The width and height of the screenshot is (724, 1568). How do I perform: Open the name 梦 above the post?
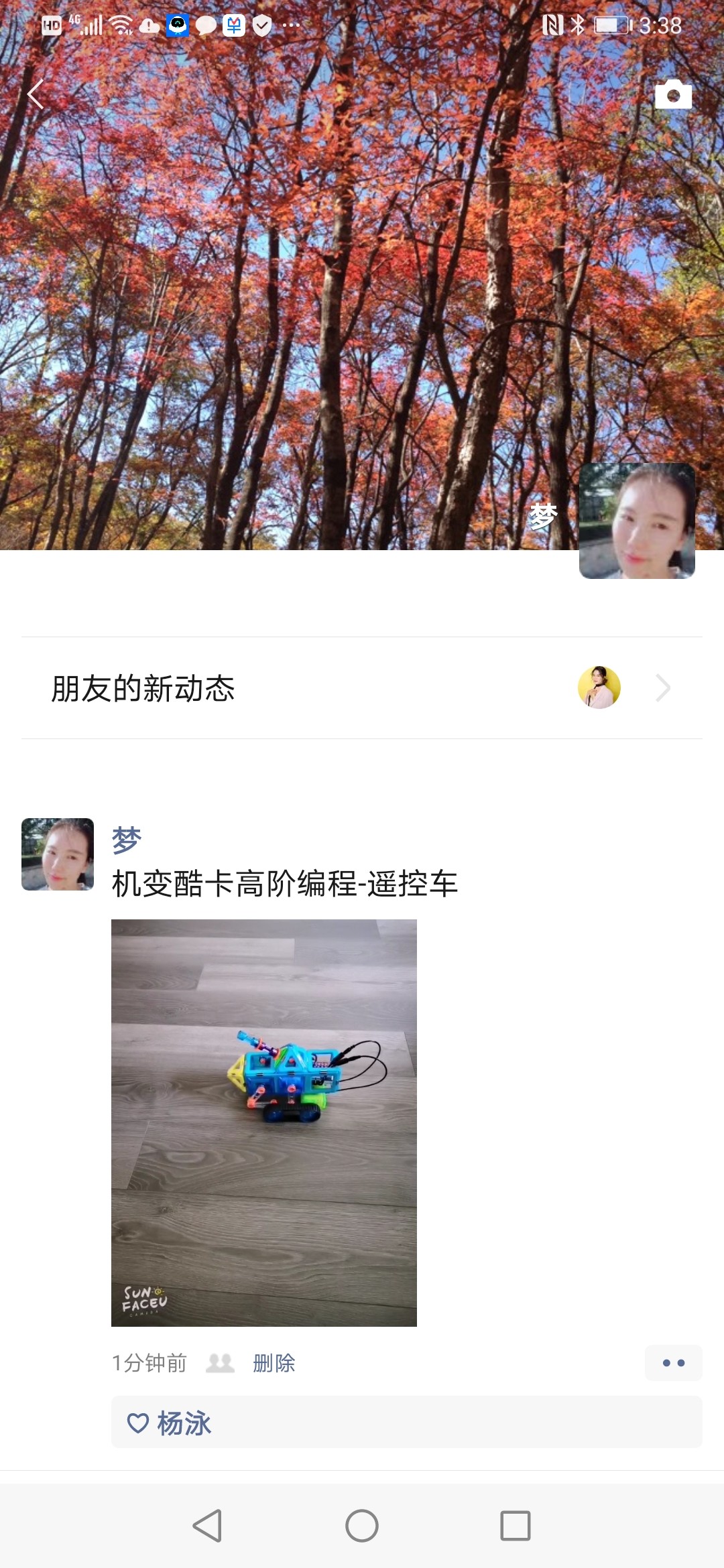point(127,840)
